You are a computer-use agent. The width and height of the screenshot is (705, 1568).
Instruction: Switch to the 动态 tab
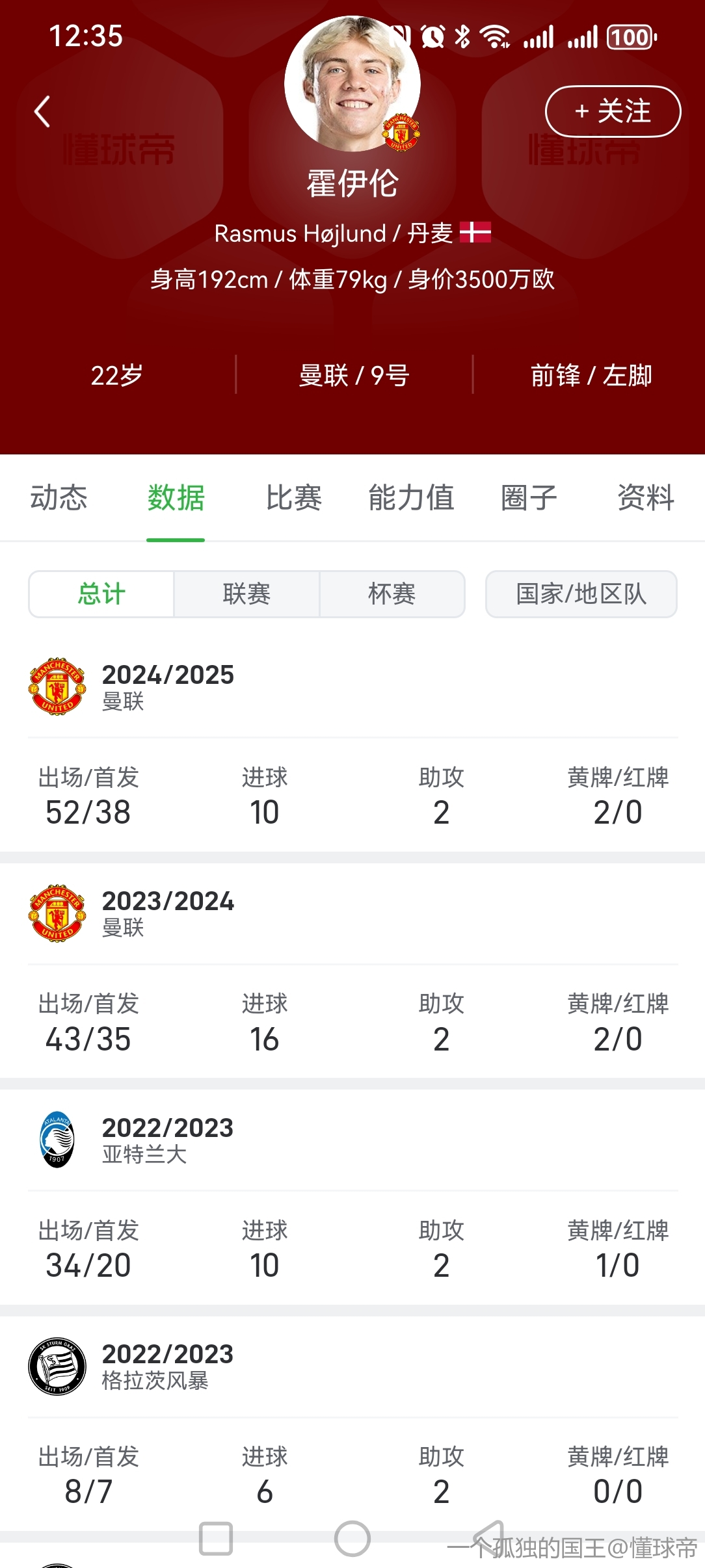[59, 498]
